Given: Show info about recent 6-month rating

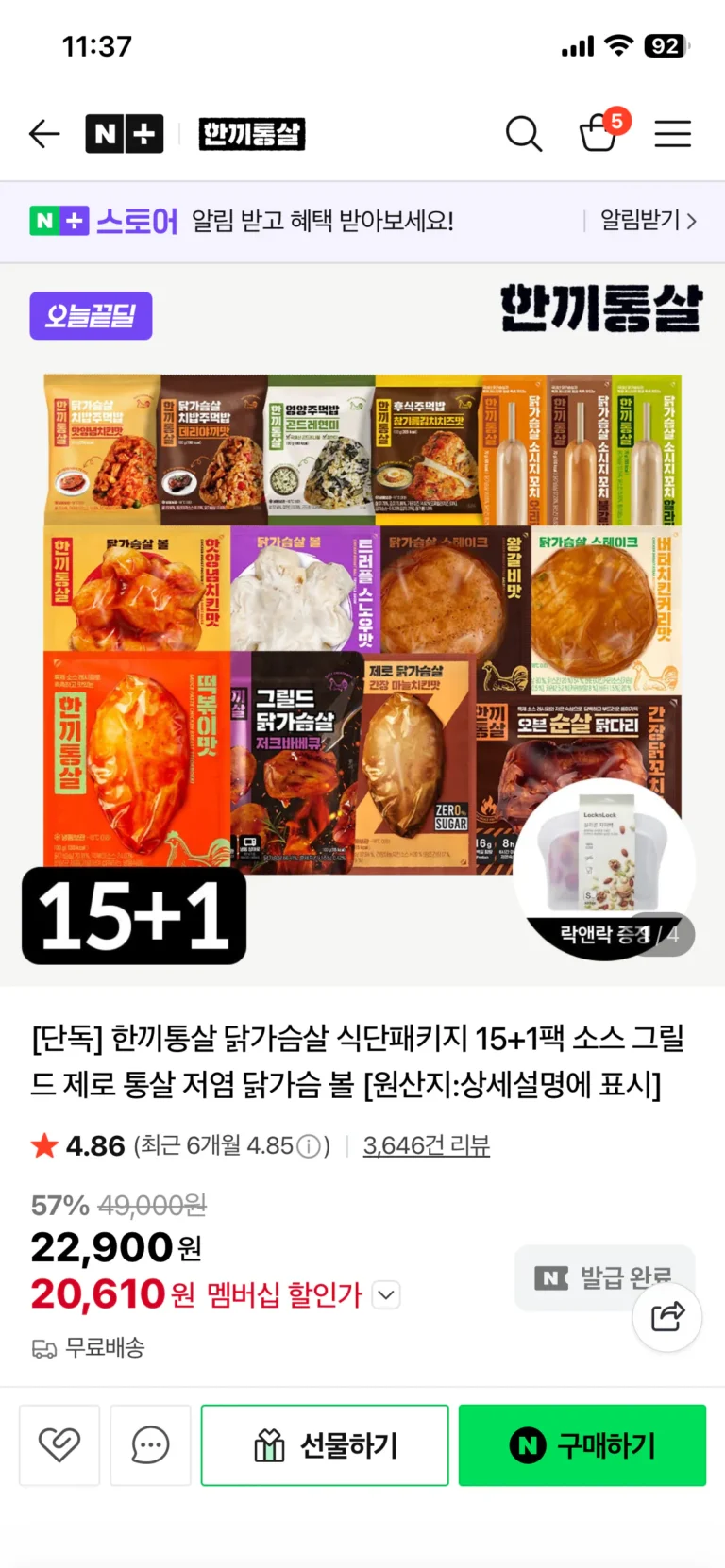Looking at the screenshot, I should tap(308, 1146).
